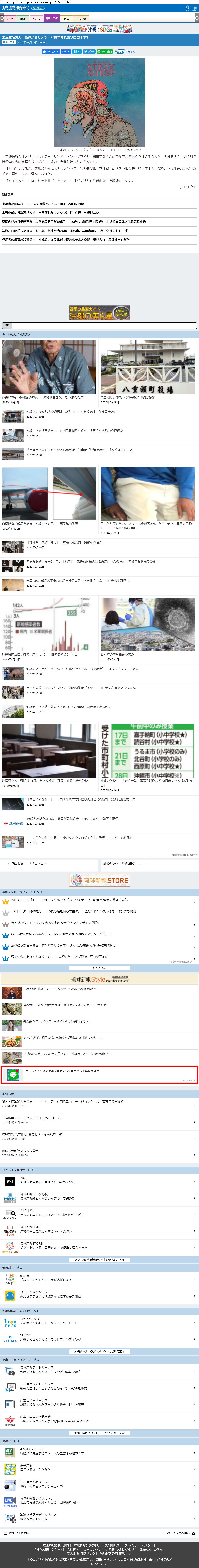Open the 琉球新報STORE banner
Screen dimensions: 199x1568
pyautogui.click(x=99, y=880)
